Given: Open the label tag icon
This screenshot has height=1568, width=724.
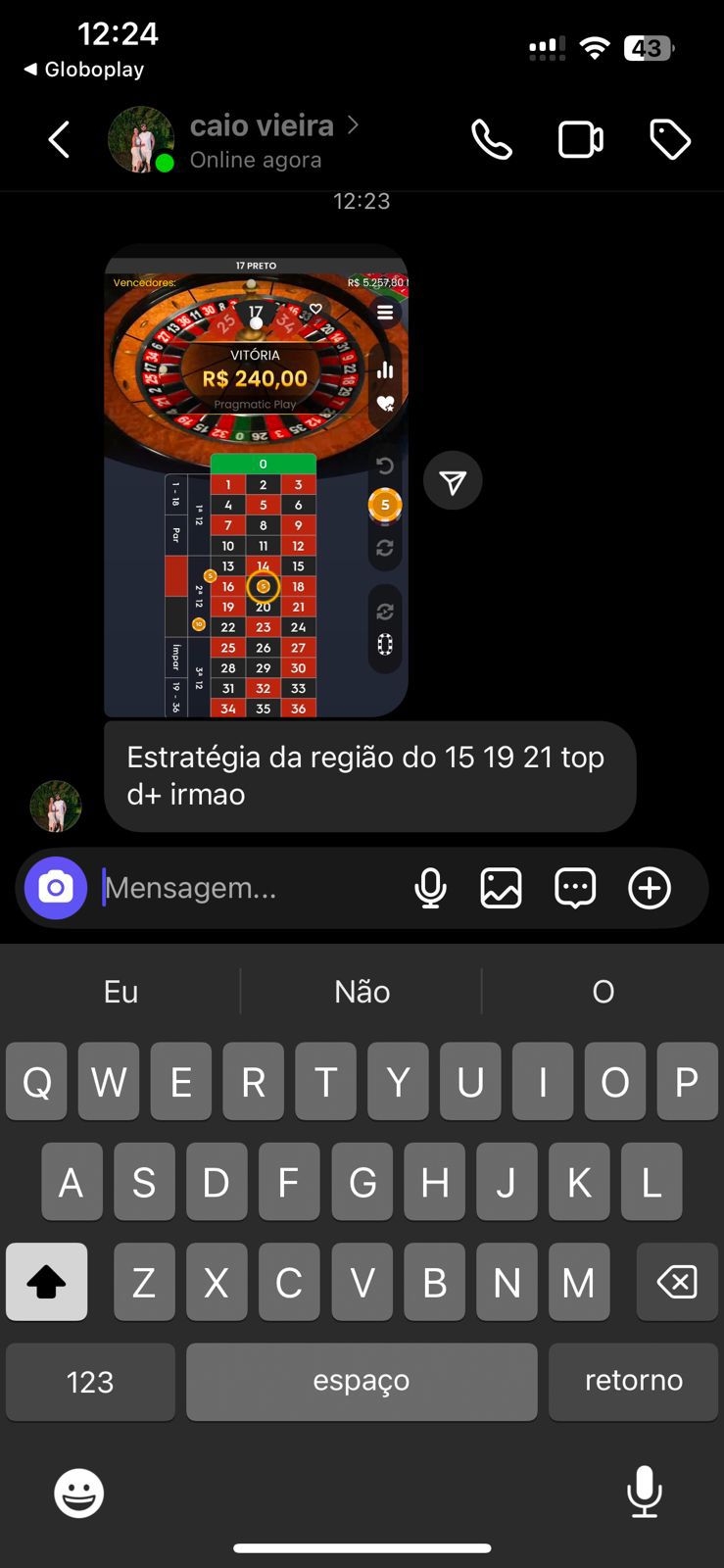Looking at the screenshot, I should tap(670, 140).
